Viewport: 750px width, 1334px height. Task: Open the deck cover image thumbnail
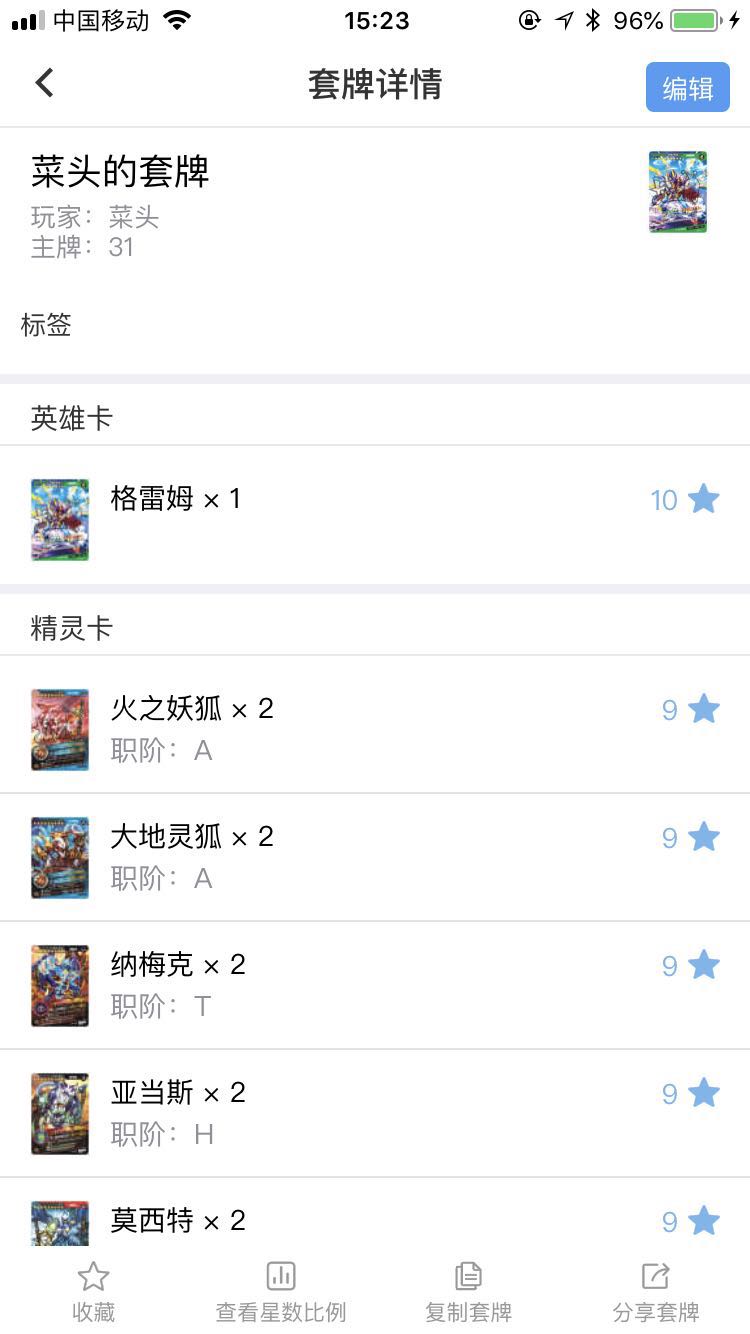(x=677, y=192)
